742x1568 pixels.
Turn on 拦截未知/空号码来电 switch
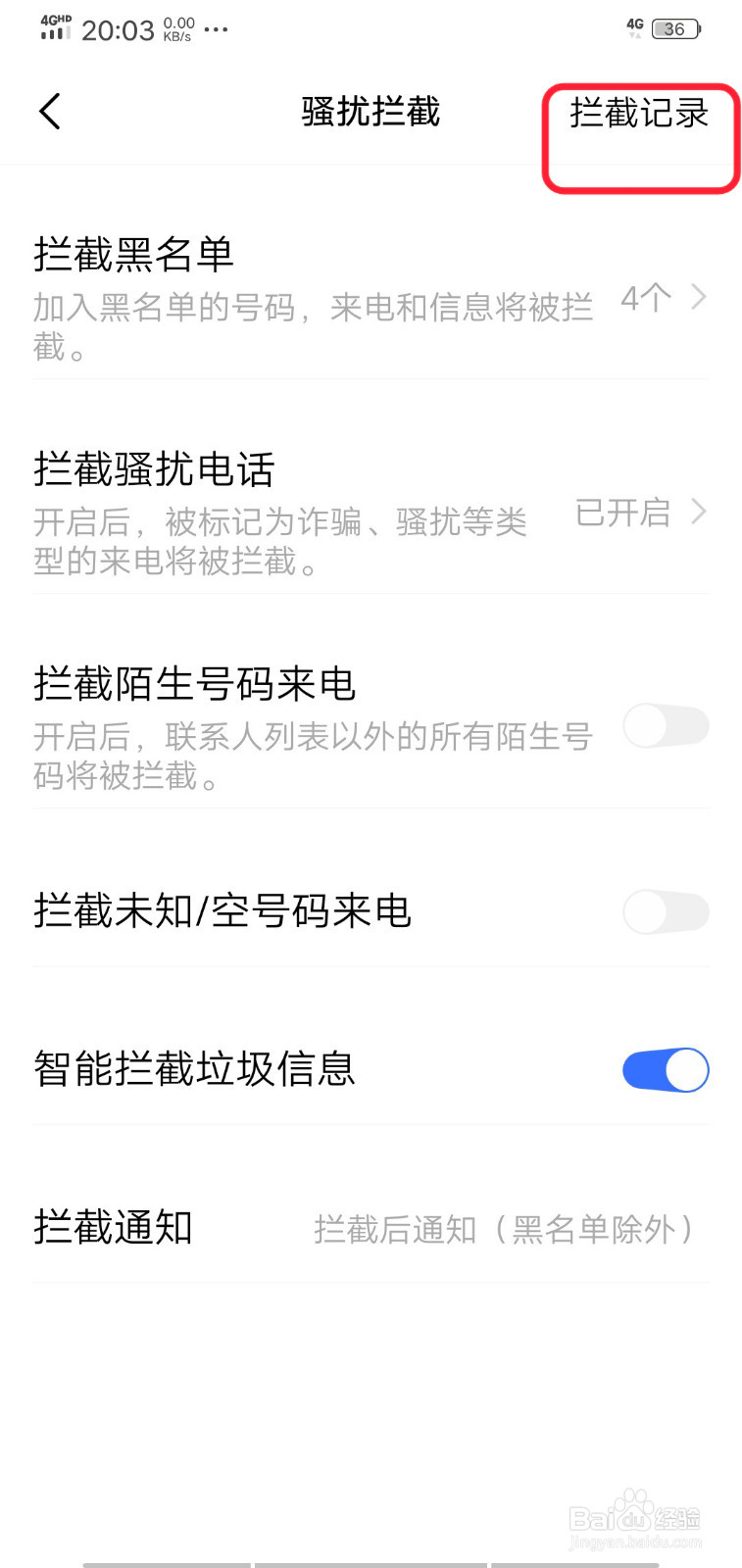(x=666, y=912)
